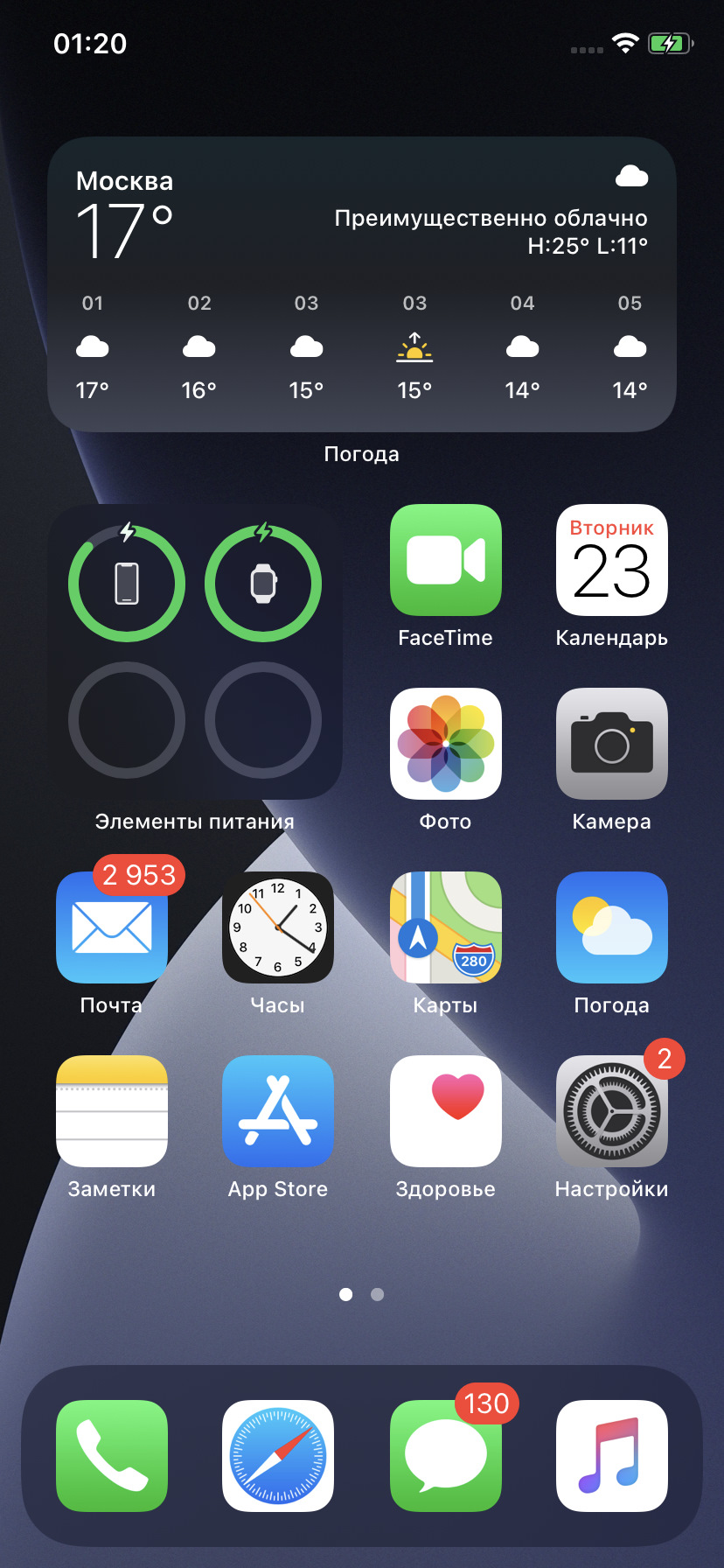Launch the App Store
This screenshot has width=724, height=1568.
point(278,1111)
